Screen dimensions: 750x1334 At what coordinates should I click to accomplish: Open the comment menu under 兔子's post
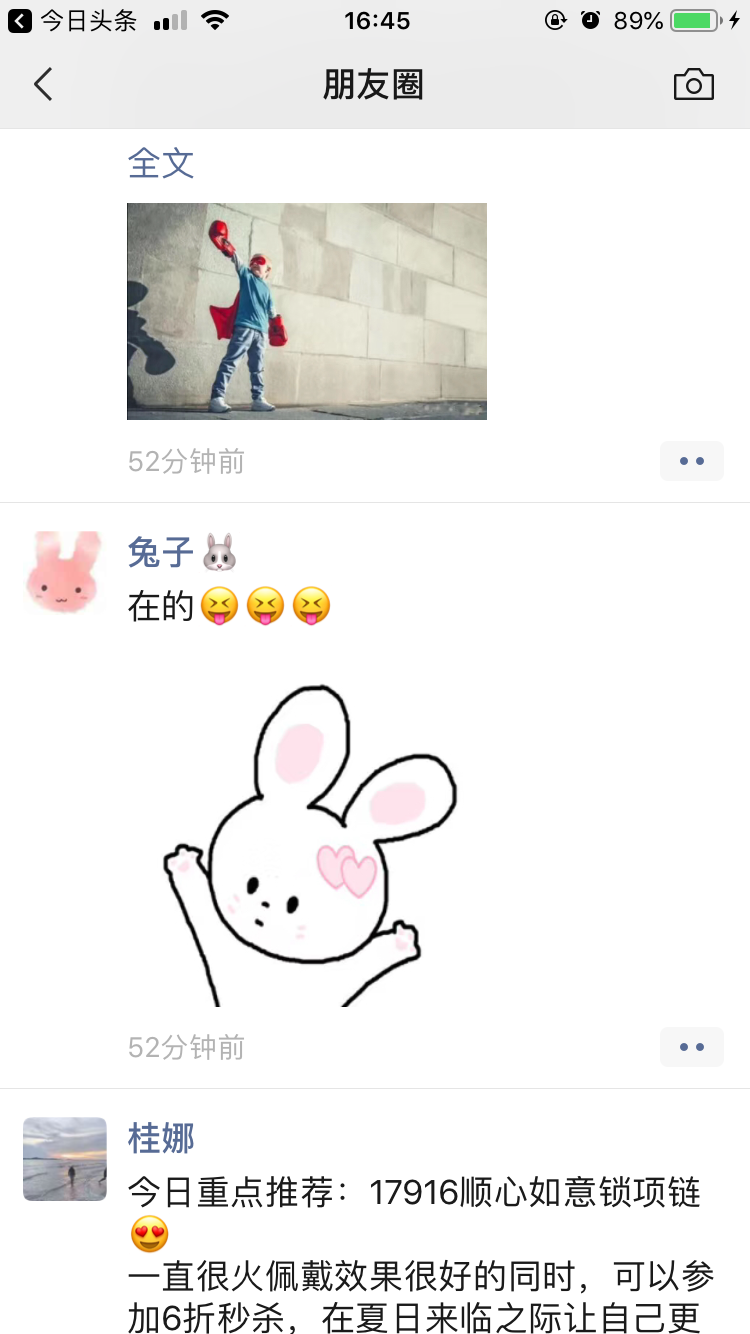click(x=691, y=1047)
